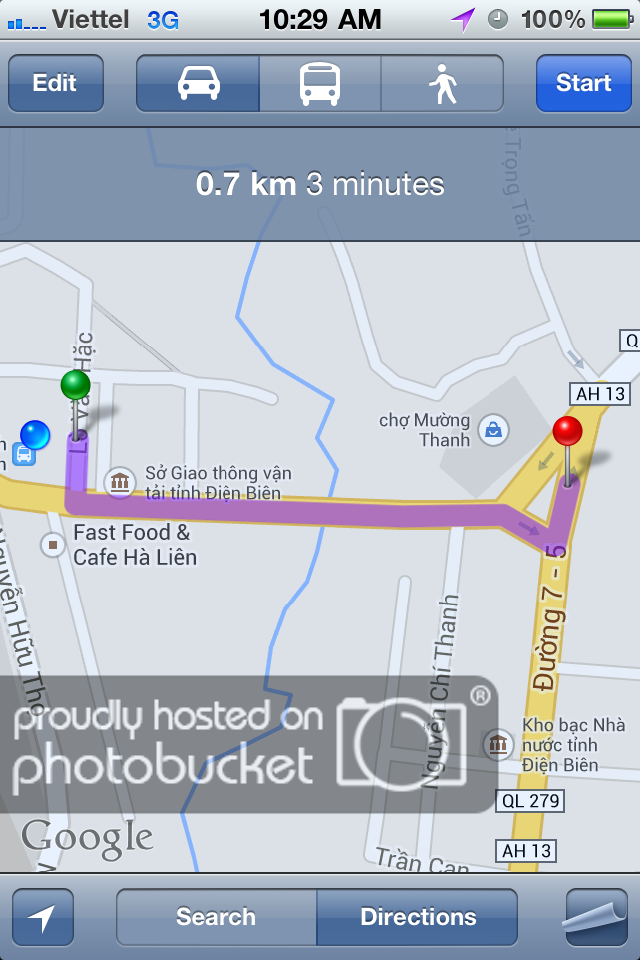
Task: Select the Directions tab
Action: point(418,917)
